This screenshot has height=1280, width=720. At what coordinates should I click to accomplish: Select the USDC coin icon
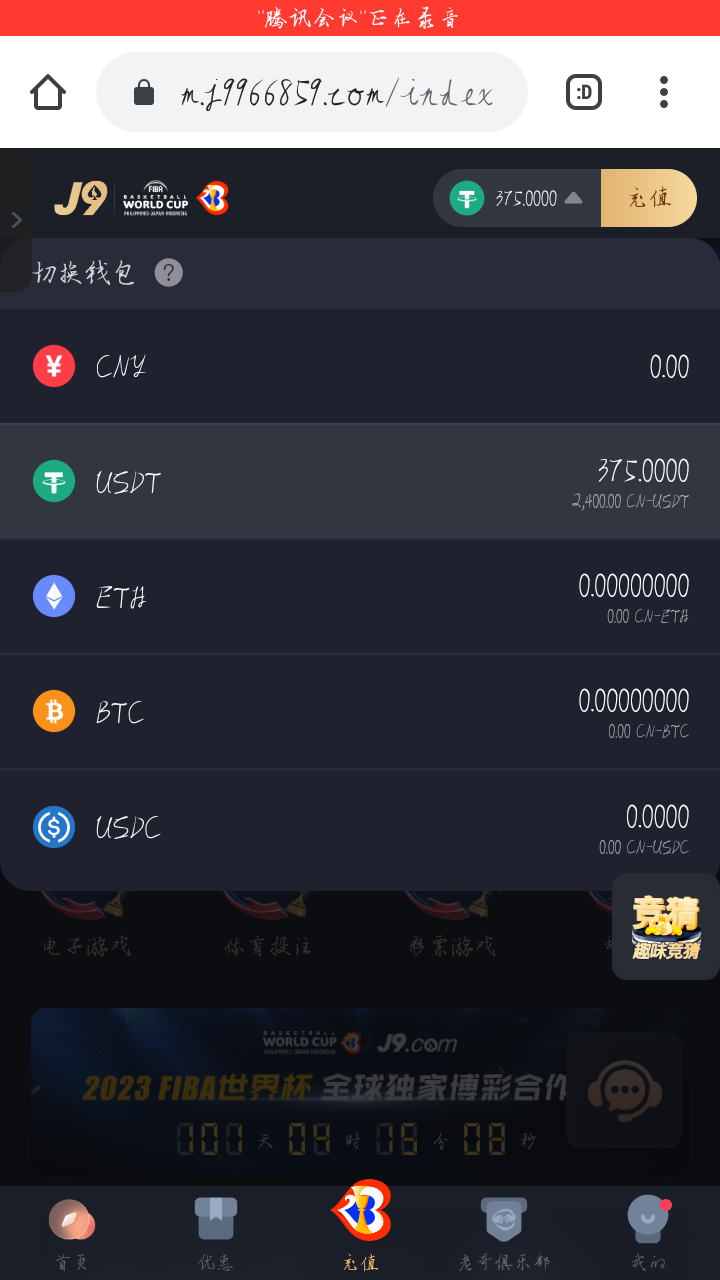click(53, 827)
